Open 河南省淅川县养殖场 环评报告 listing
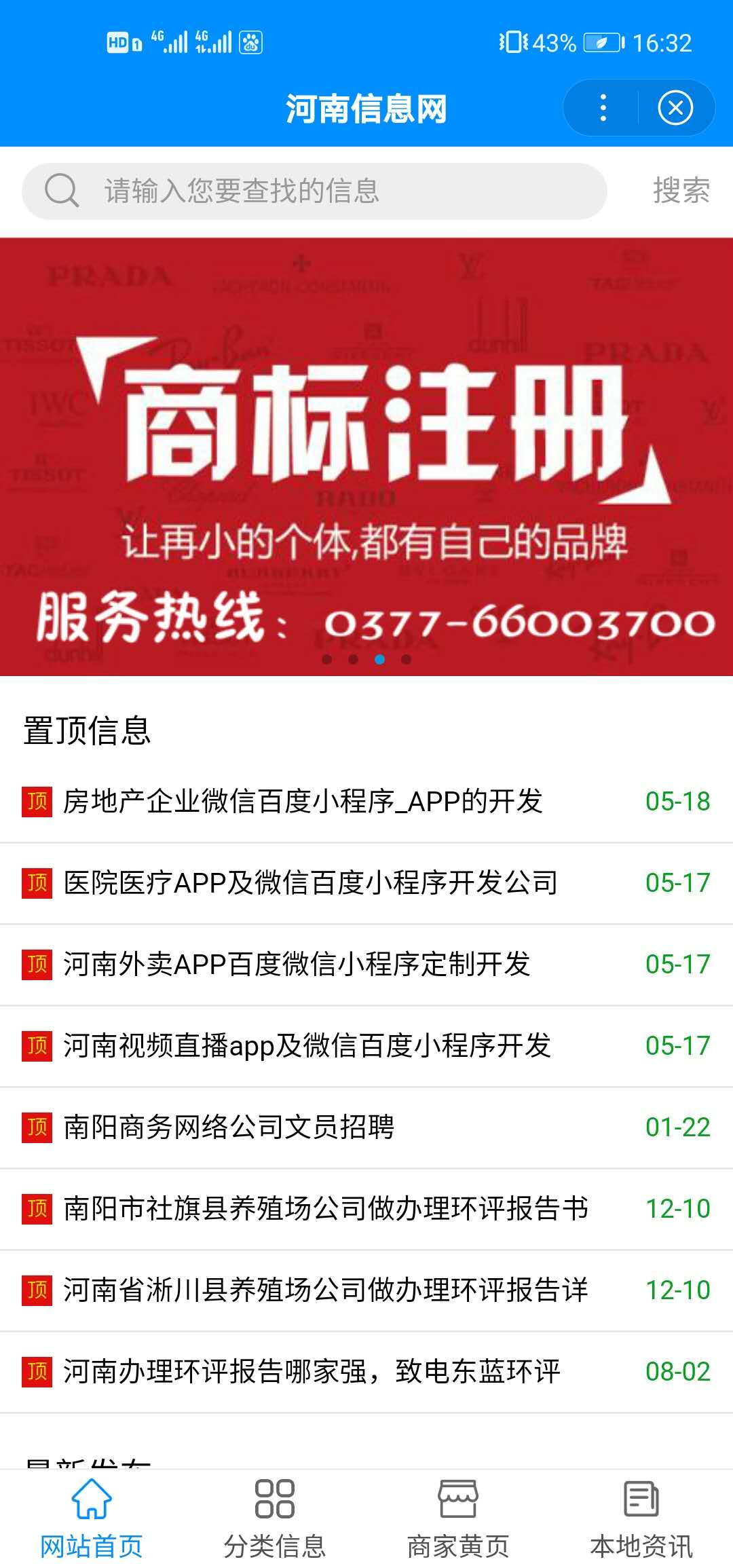This screenshot has height=1568, width=733. point(326,1290)
